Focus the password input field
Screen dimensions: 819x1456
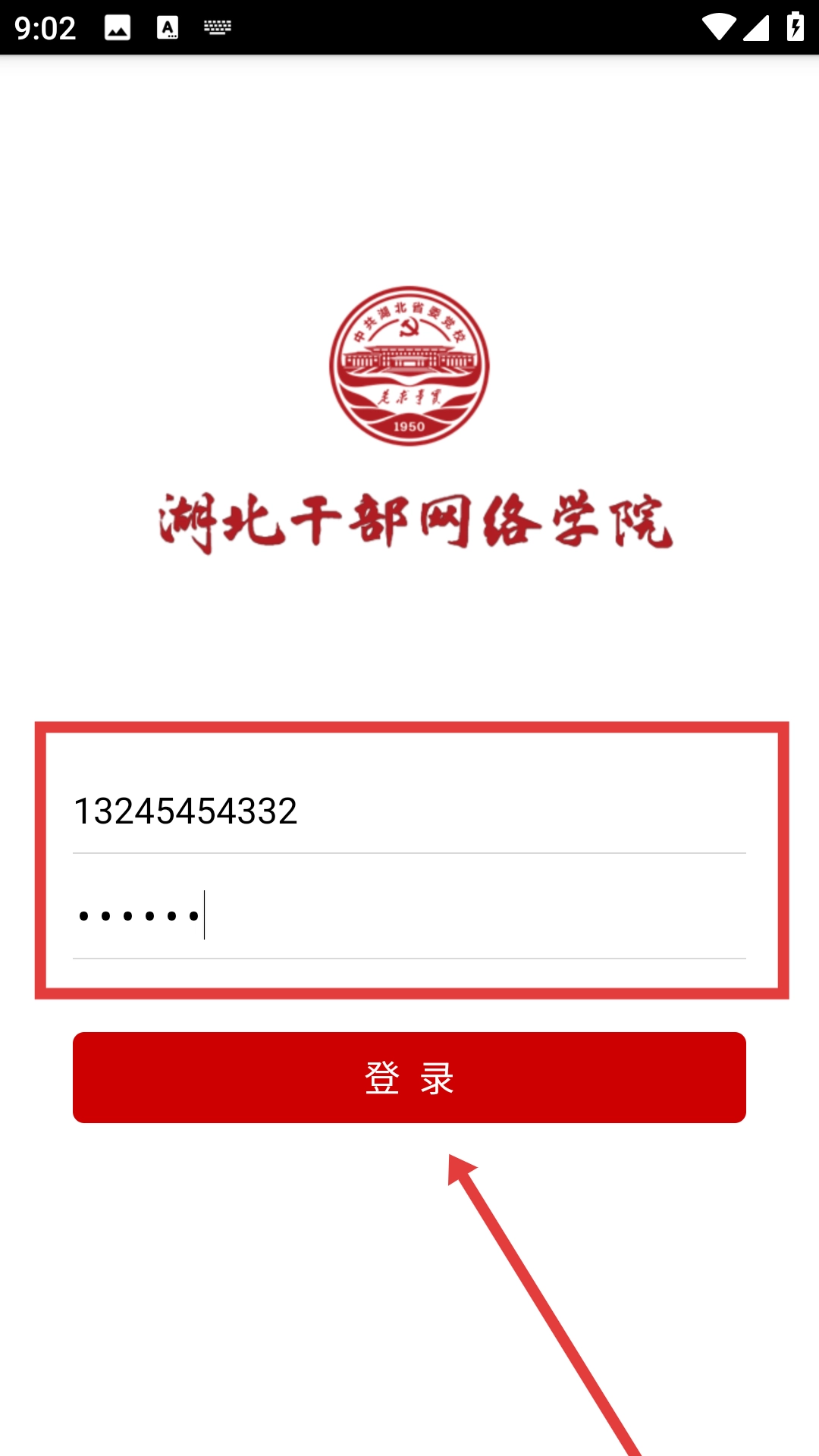(409, 916)
